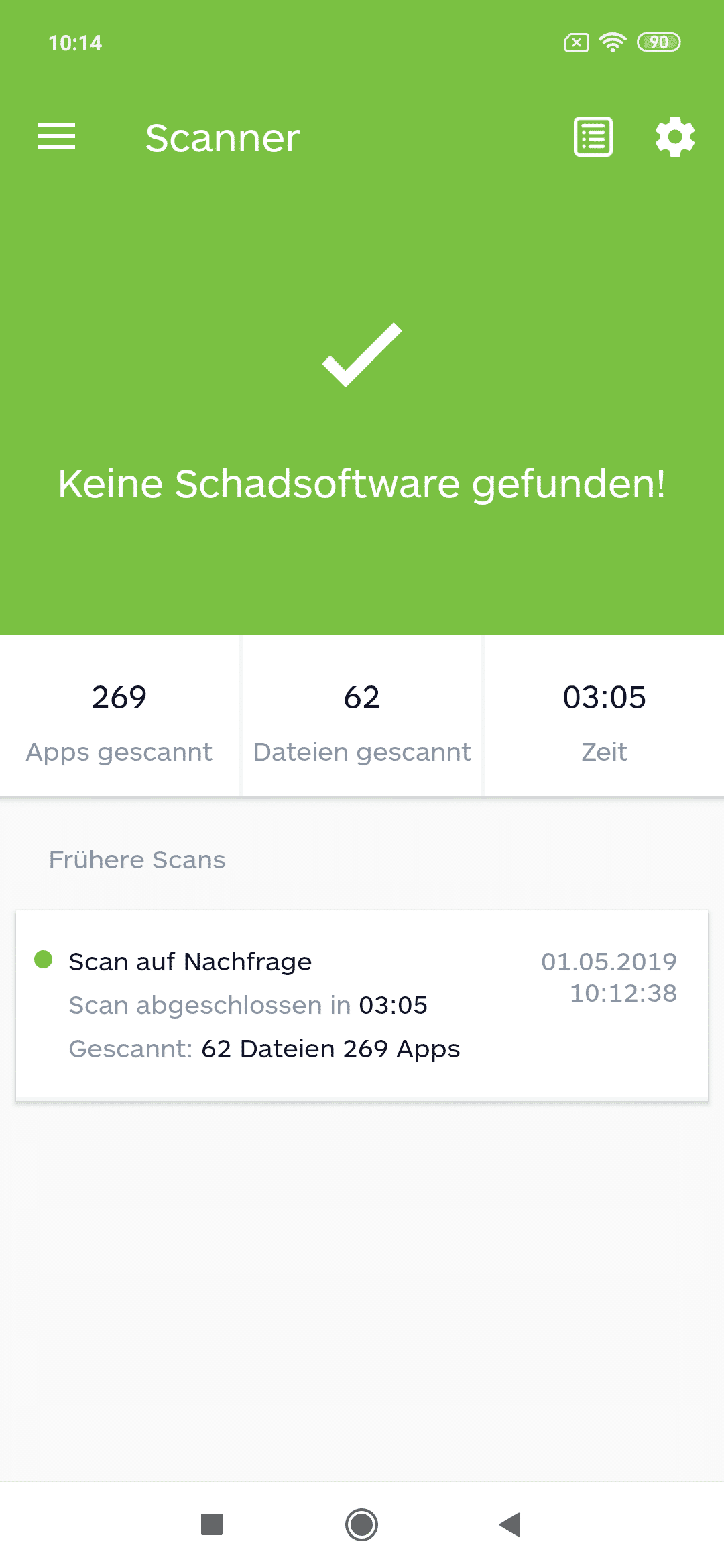The height and width of the screenshot is (1568, 724).
Task: Open the Scan auf Nachfrage entry
Action: point(362,1005)
